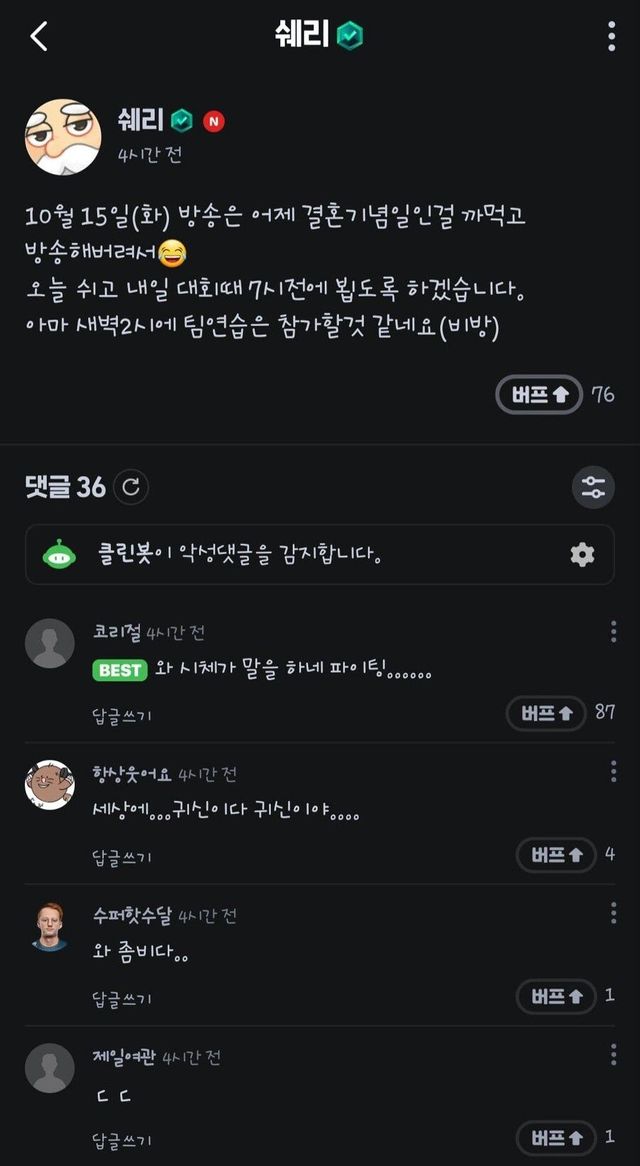
Task: Open options menu for 수퍼핫수달's comment
Action: click(x=613, y=912)
